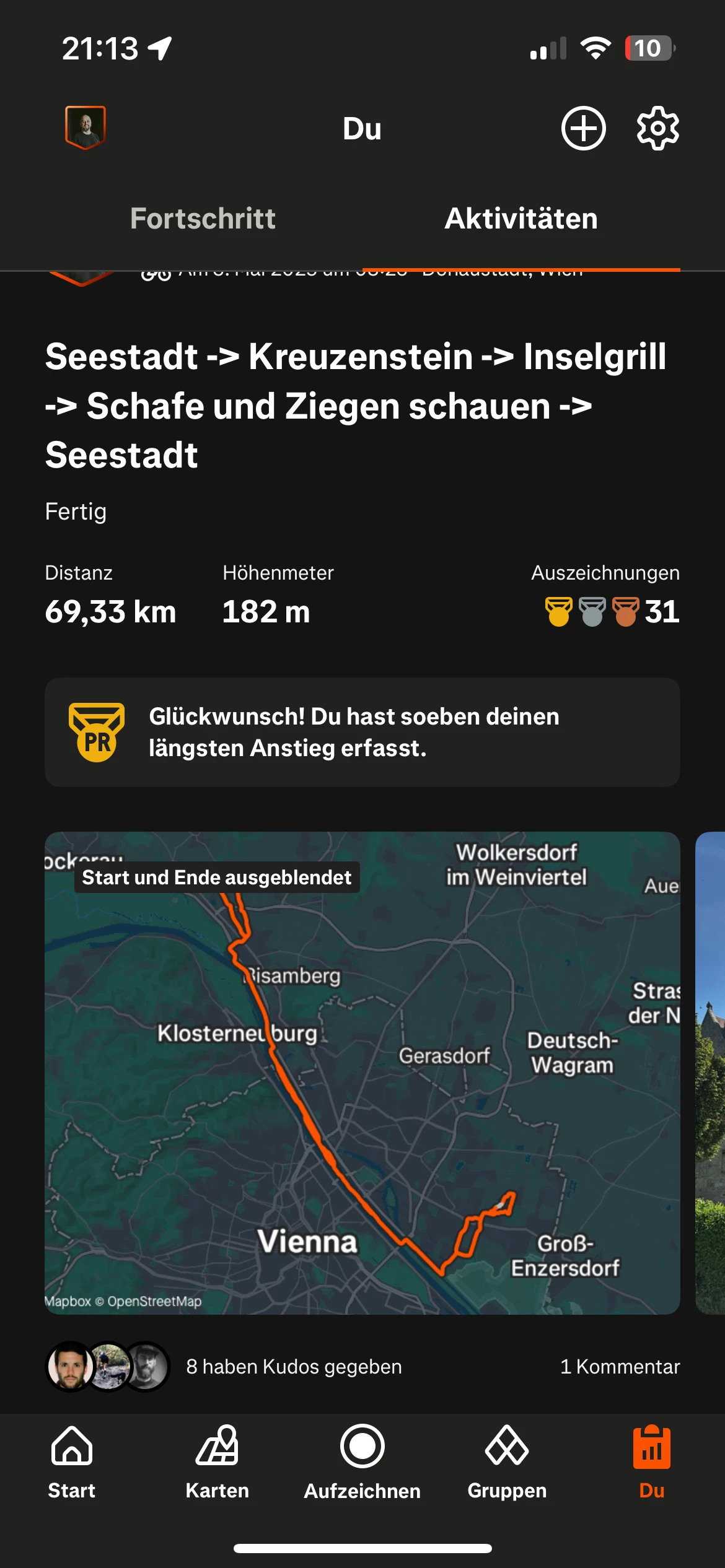Image resolution: width=725 pixels, height=1568 pixels.
Task: Start recording via Aufzeichnen
Action: 362,1463
